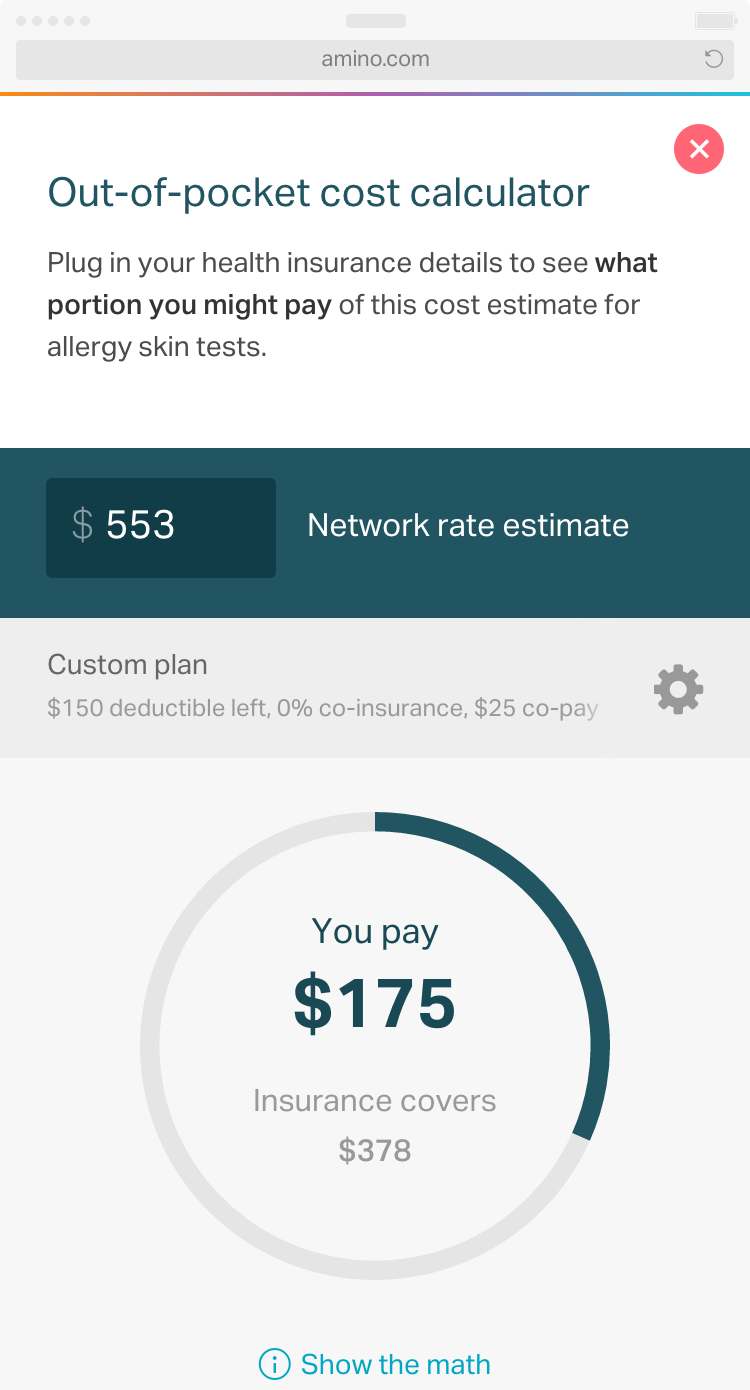Toggle the math breakdown visibility

coord(395,1363)
